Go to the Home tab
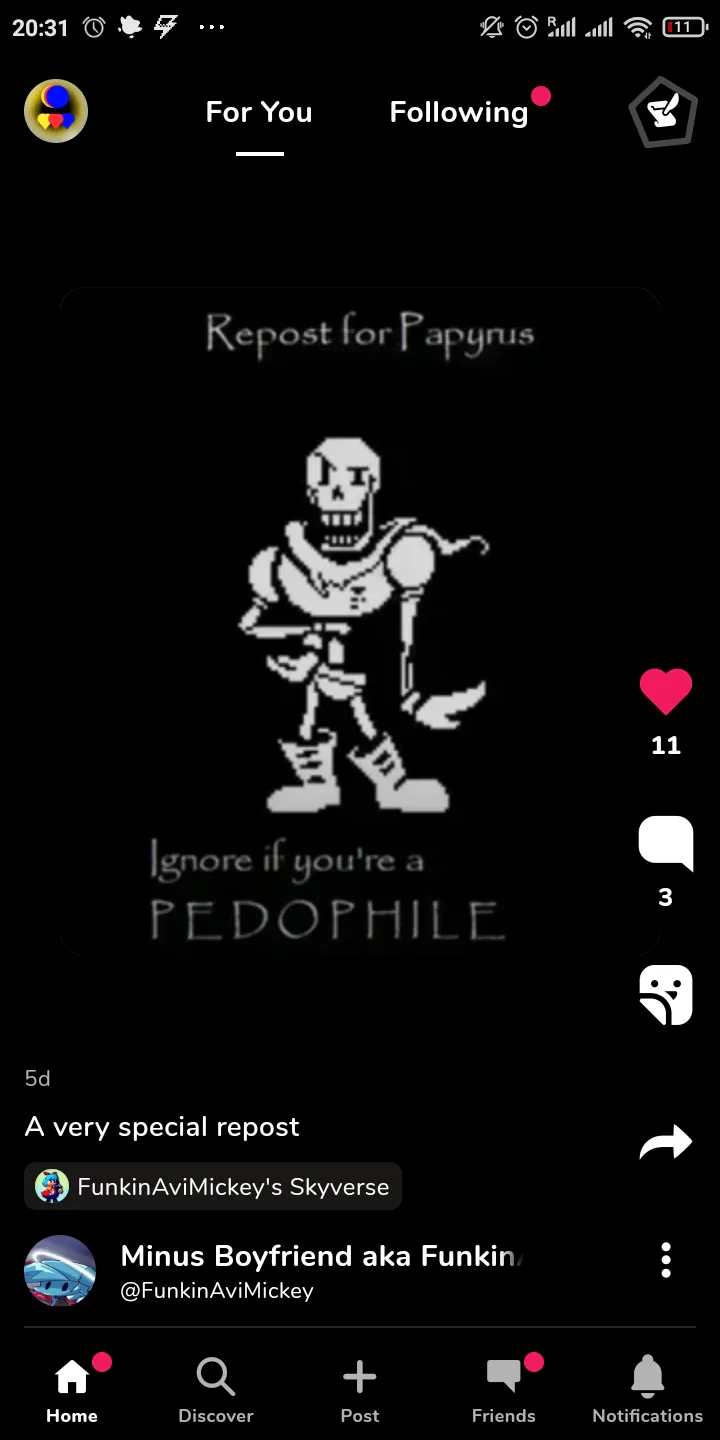 point(72,1390)
